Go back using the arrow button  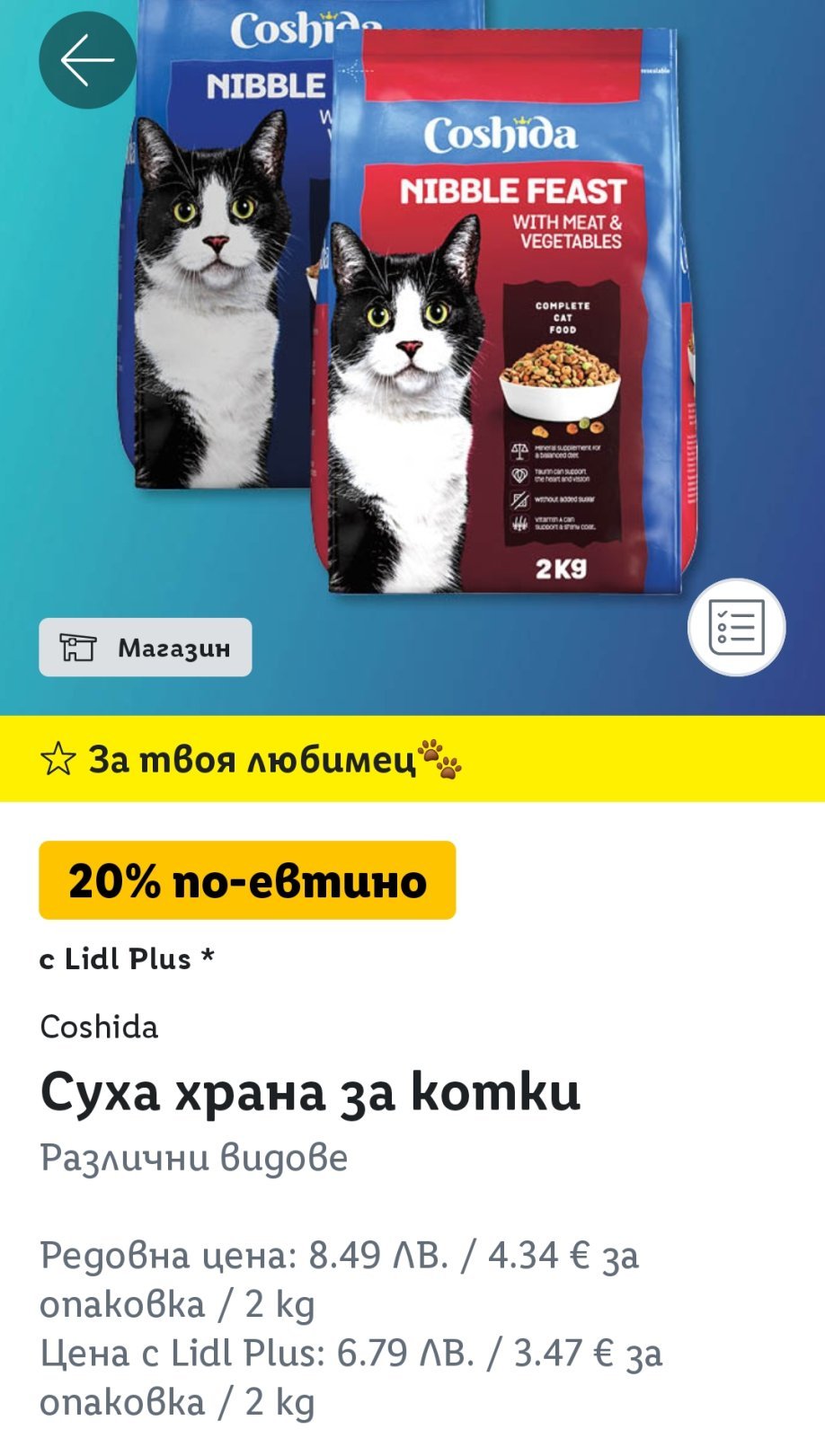click(87, 60)
